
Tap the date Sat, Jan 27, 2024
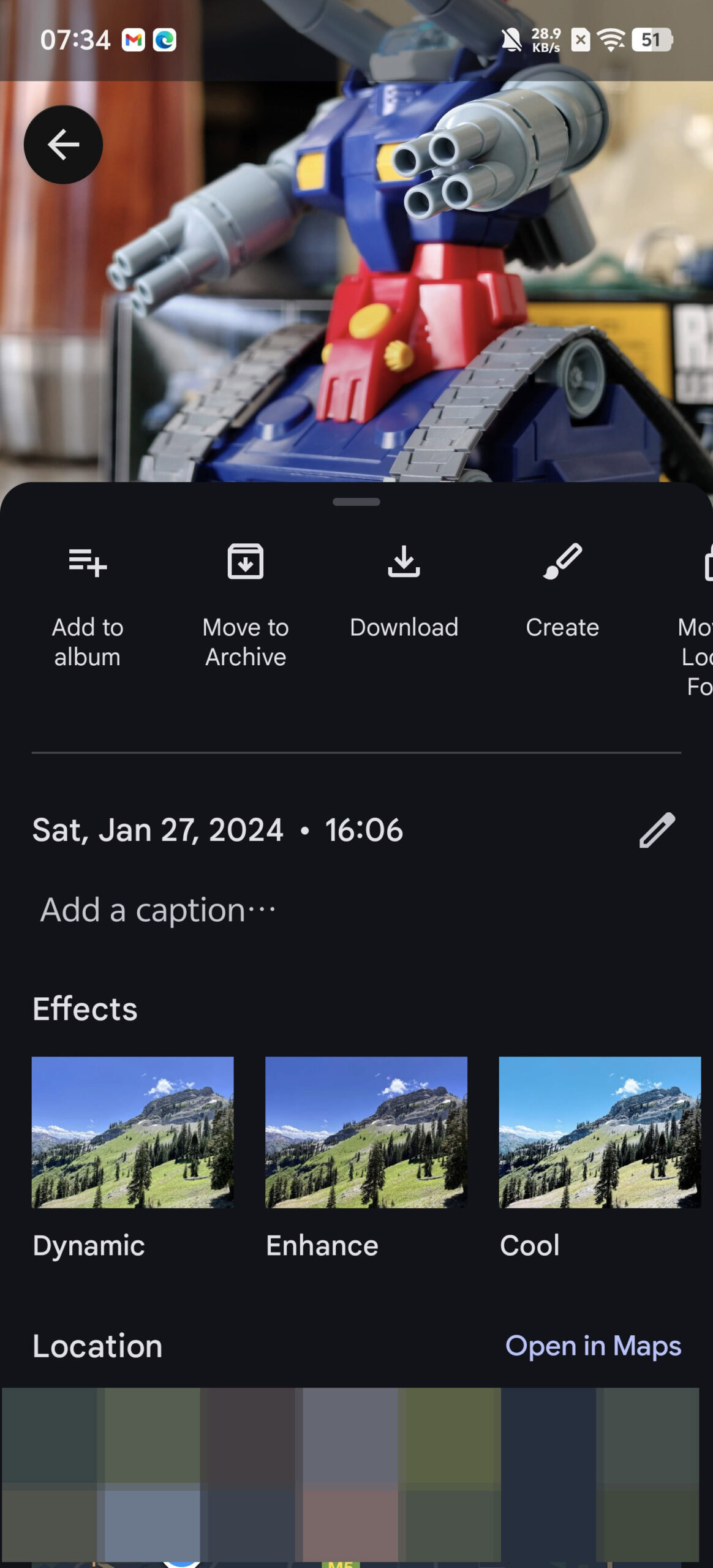[157, 831]
